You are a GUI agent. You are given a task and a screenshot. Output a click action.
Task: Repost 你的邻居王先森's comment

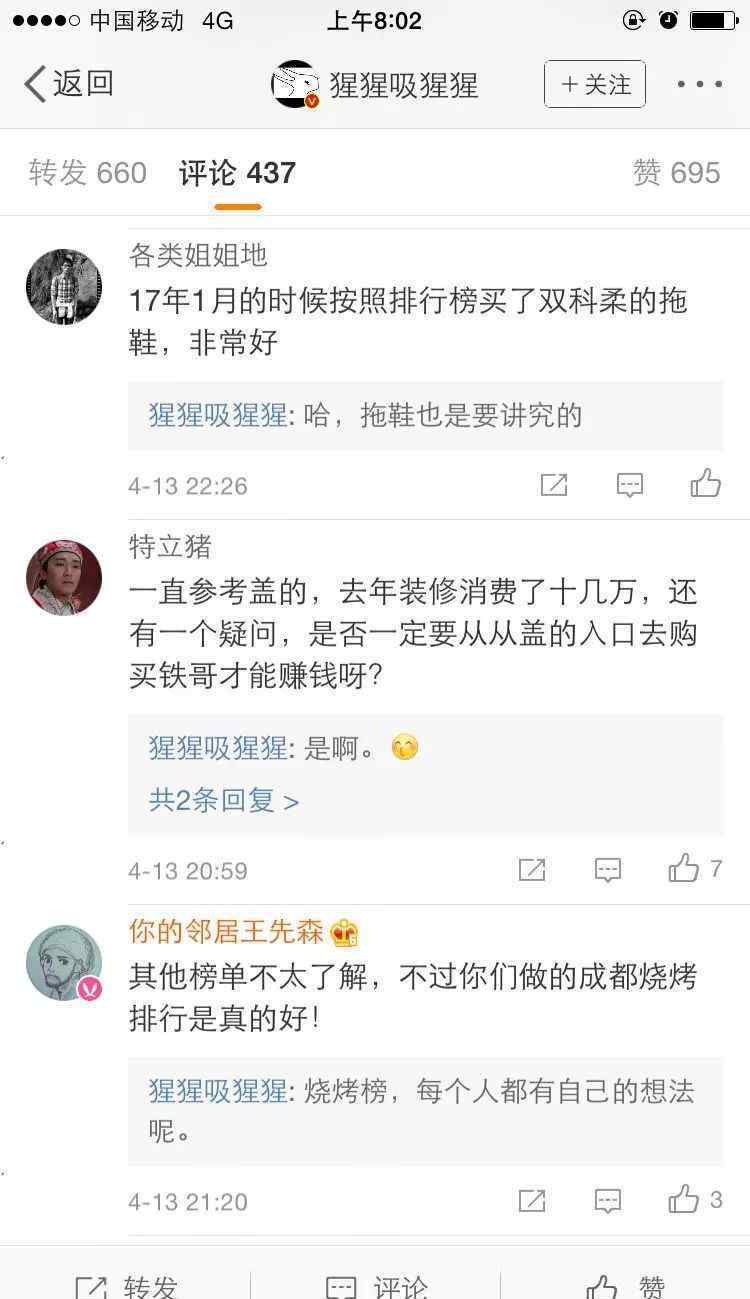[532, 1200]
